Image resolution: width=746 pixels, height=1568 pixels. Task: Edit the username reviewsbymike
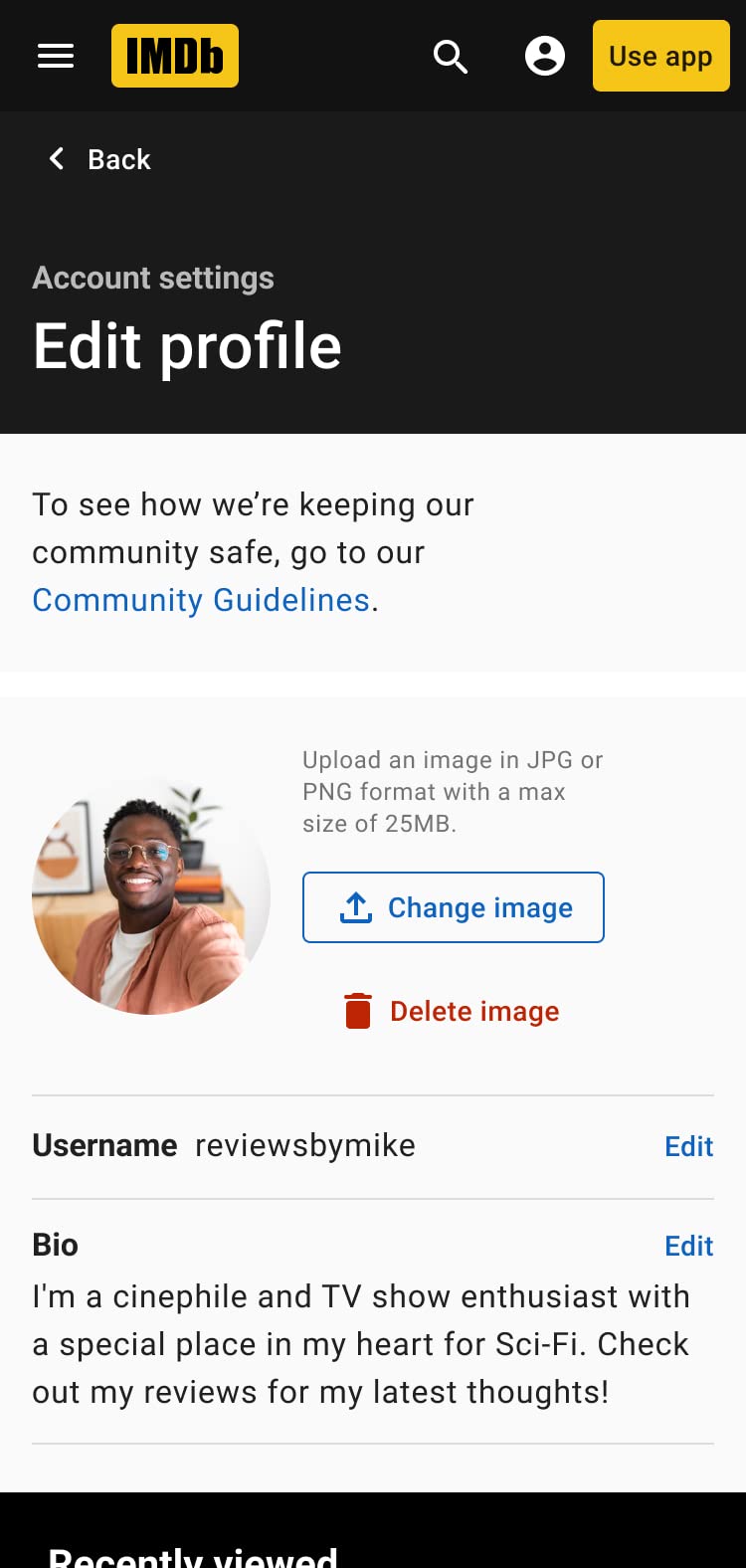tap(688, 1146)
